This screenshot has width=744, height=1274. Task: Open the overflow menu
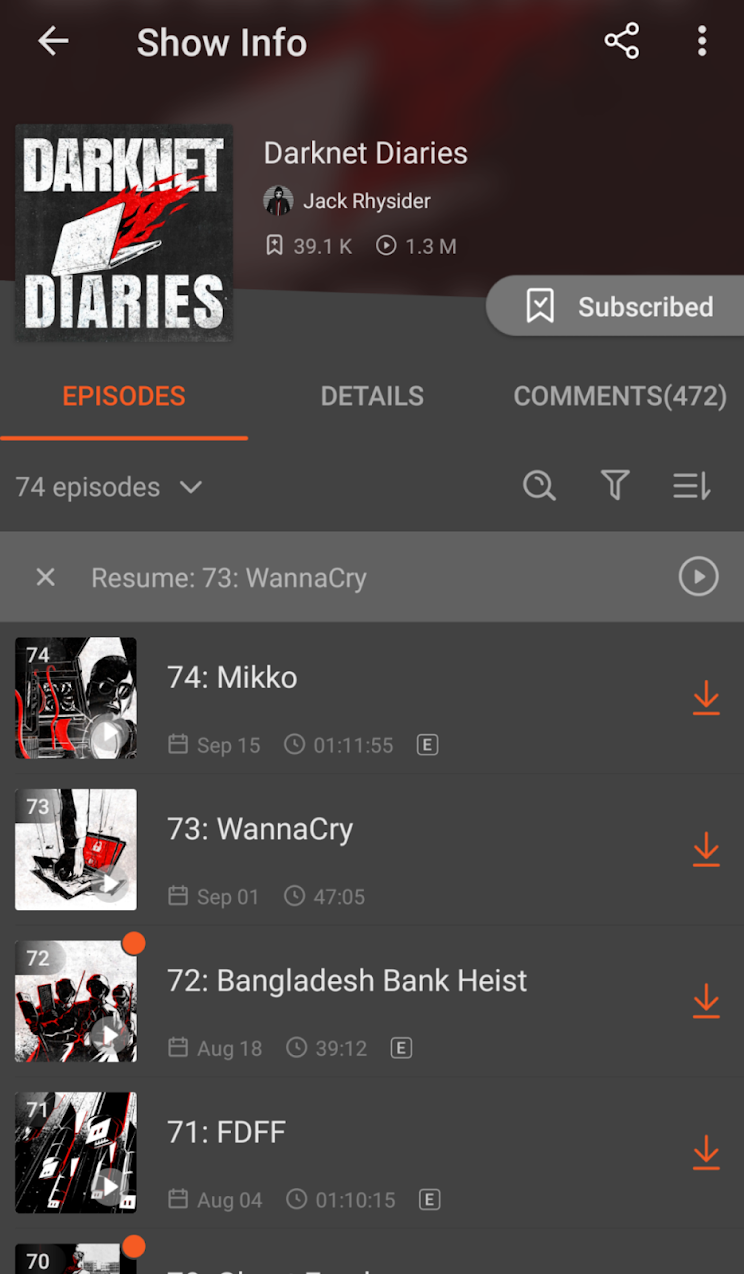702,41
